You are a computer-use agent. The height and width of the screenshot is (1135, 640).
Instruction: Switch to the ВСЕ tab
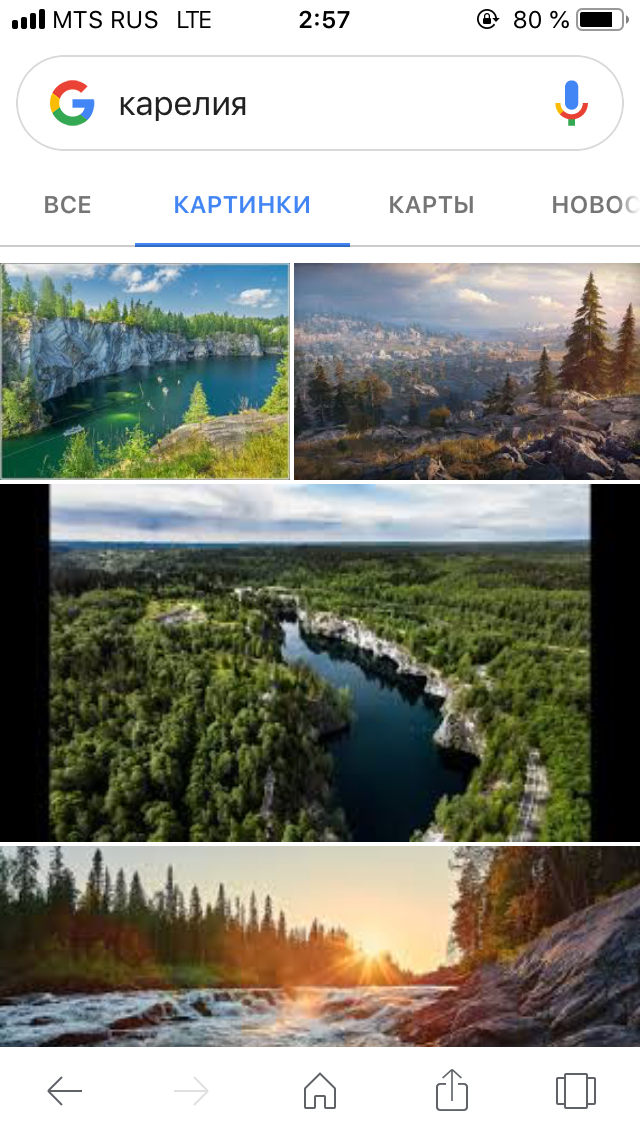(67, 205)
